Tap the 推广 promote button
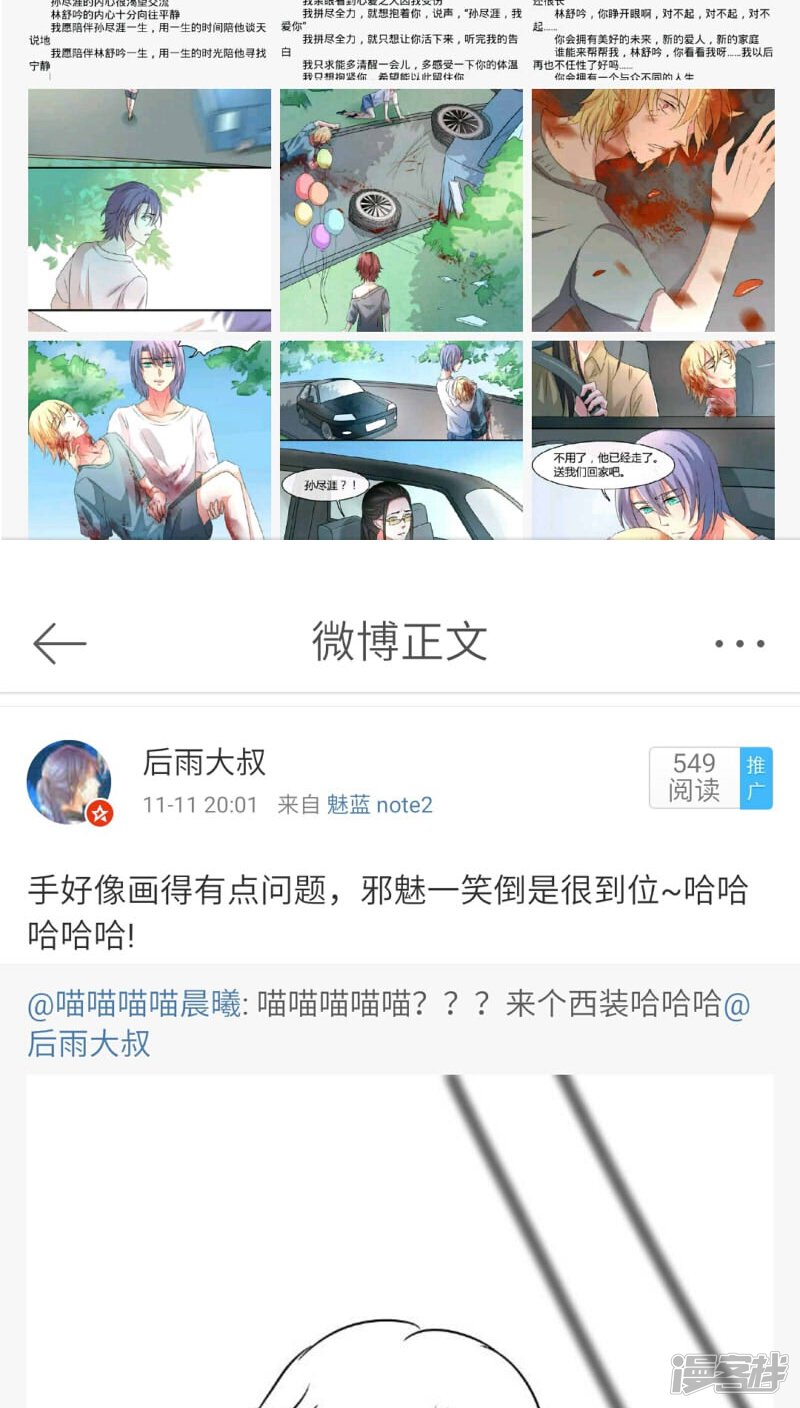 pyautogui.click(x=756, y=778)
